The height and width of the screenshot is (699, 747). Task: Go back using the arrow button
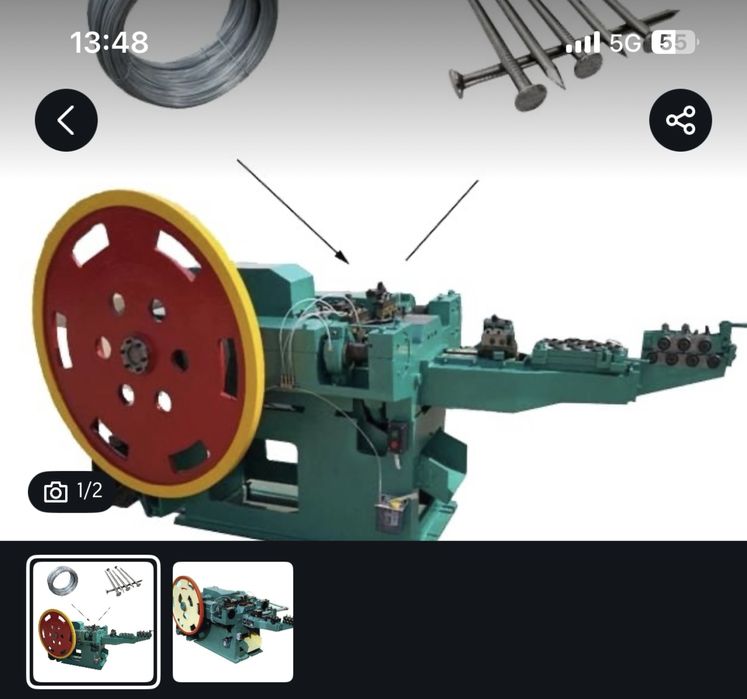pyautogui.click(x=66, y=121)
